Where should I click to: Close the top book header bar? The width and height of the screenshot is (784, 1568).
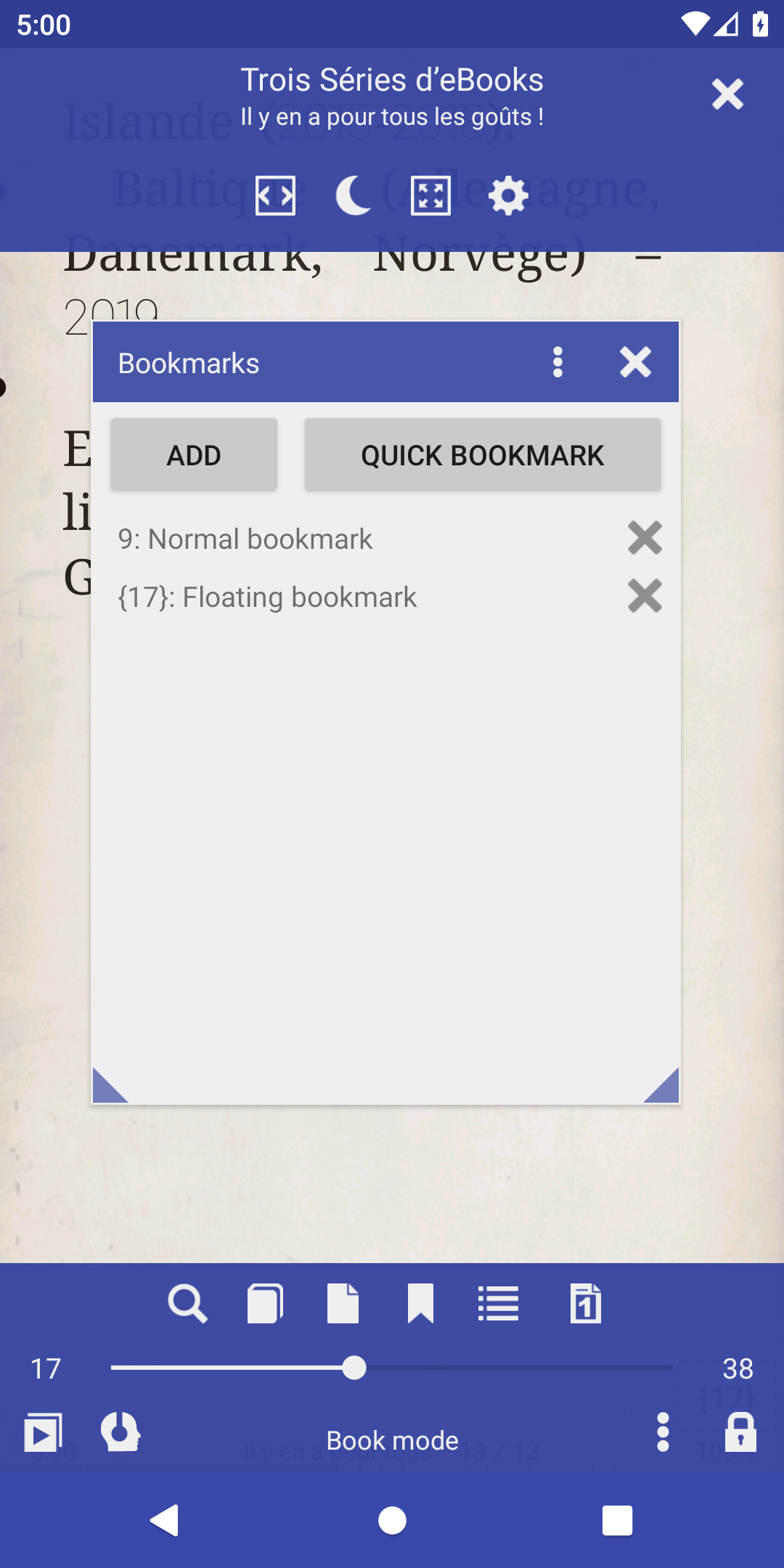tap(727, 94)
